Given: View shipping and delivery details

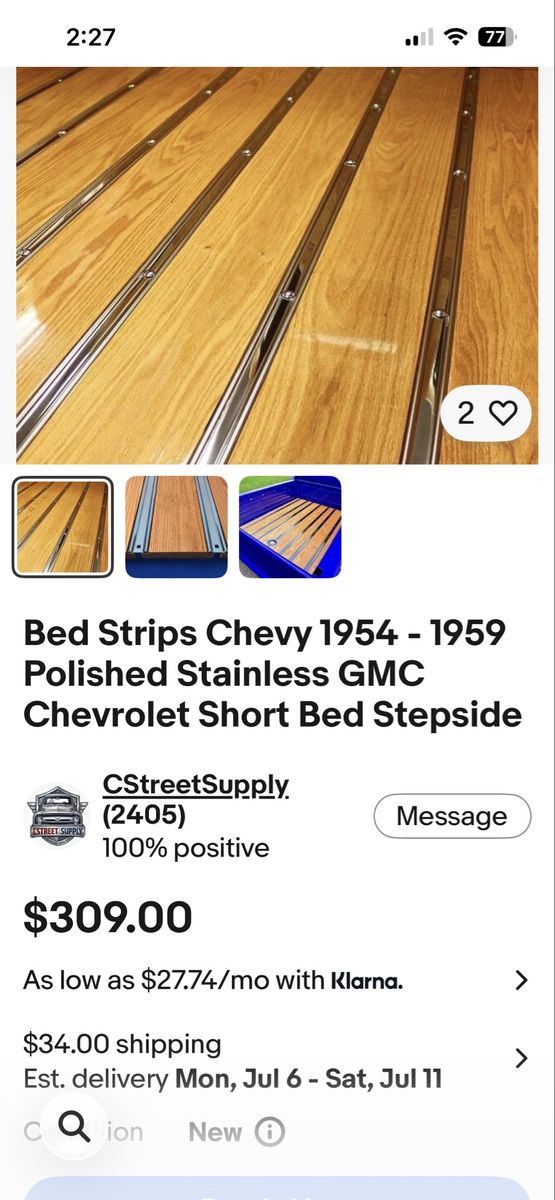Looking at the screenshot, I should click(x=277, y=1061).
